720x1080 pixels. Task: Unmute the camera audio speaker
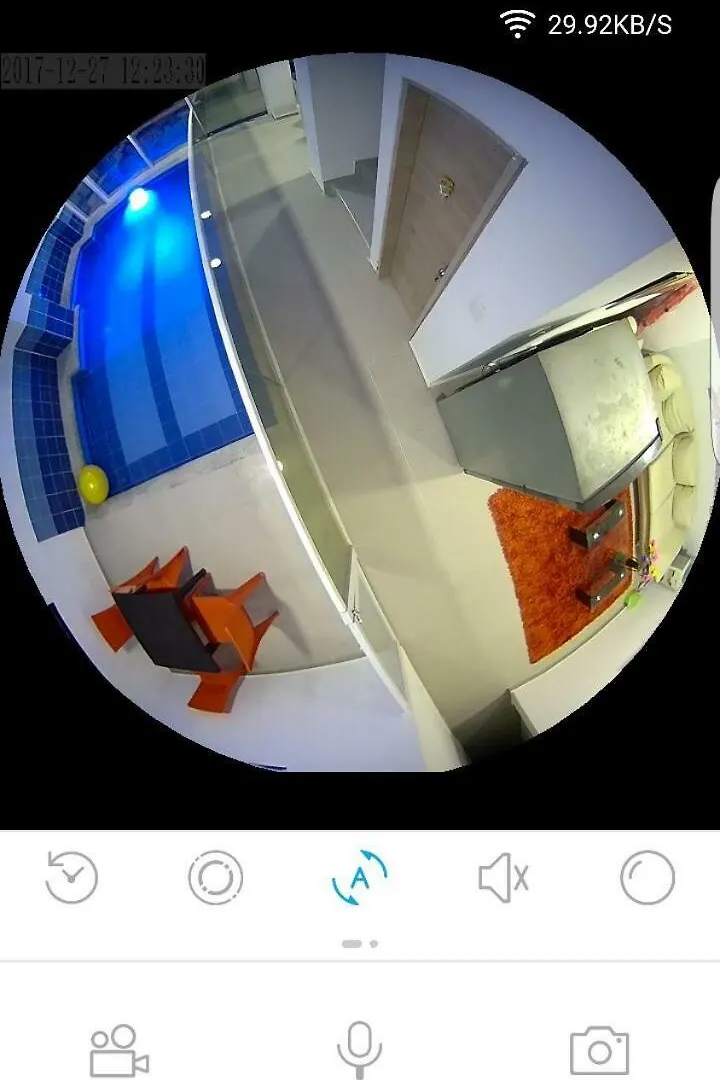tap(503, 877)
